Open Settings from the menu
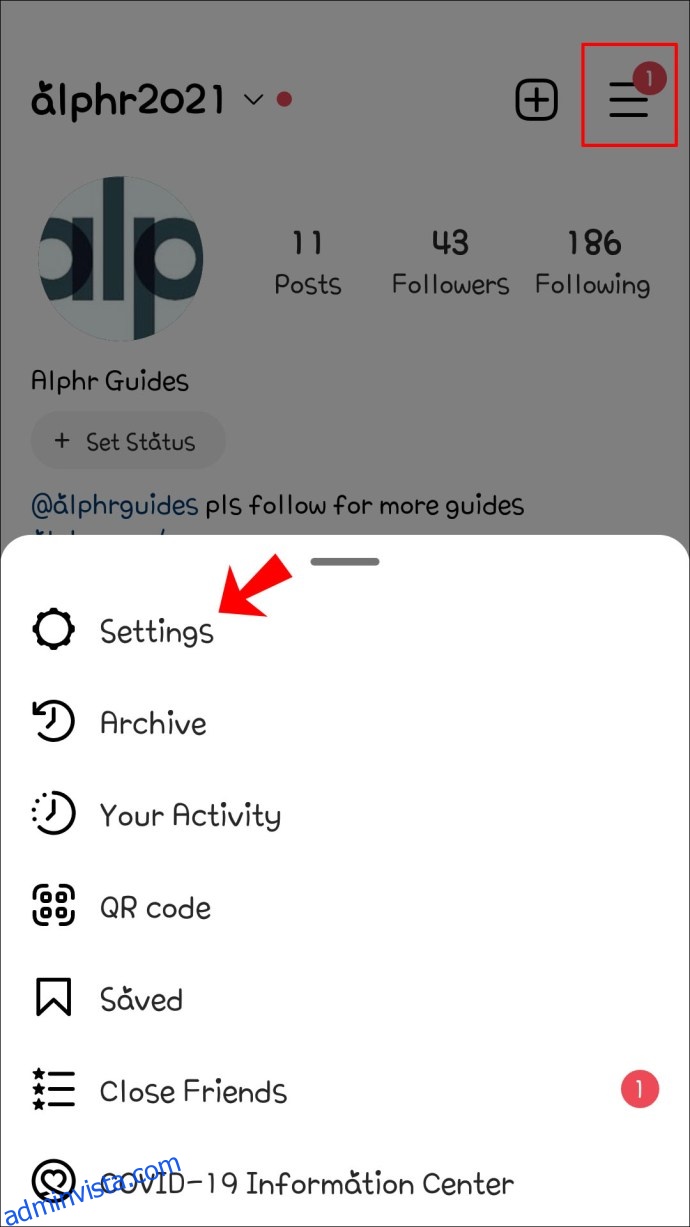This screenshot has width=690, height=1227. click(x=345, y=630)
